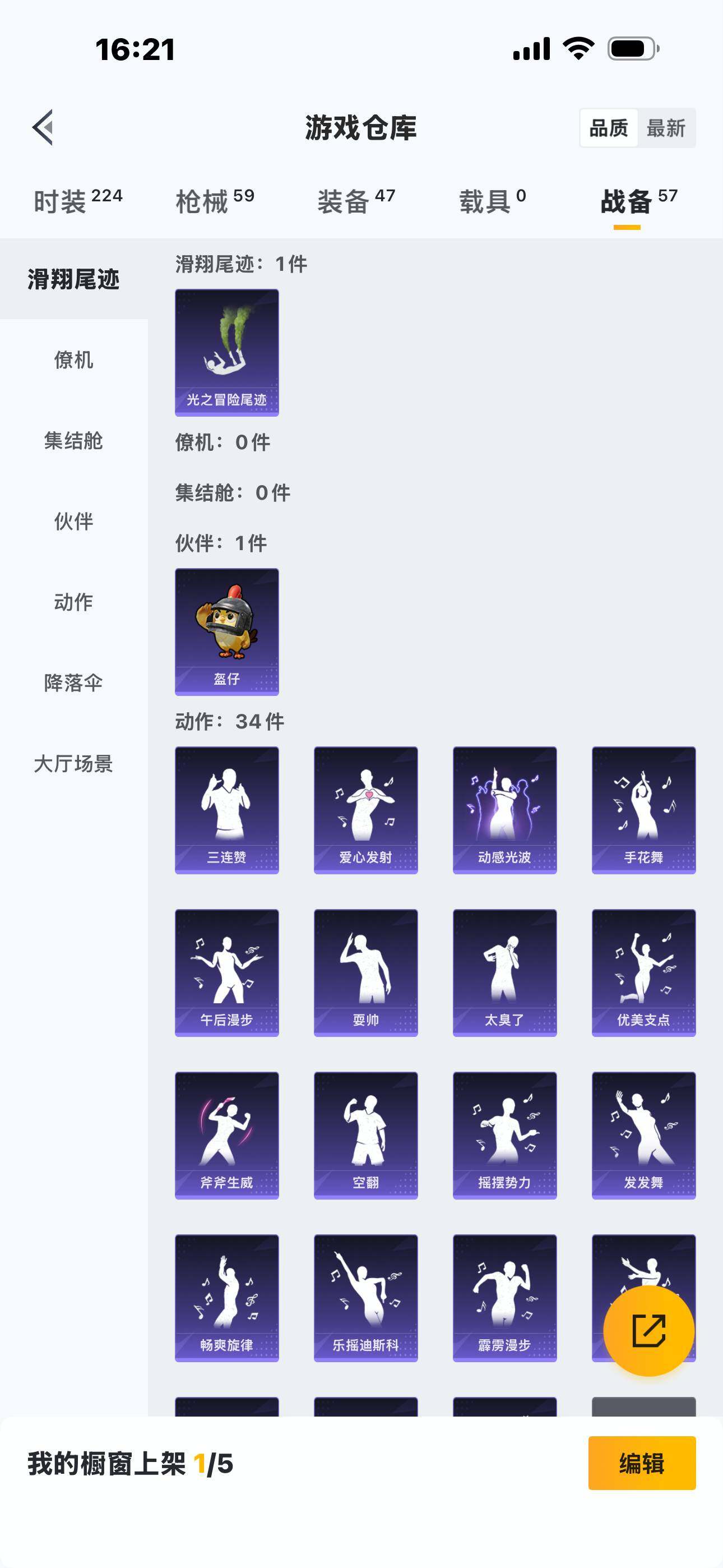Image resolution: width=723 pixels, height=1568 pixels.
Task: Select the 动感光波 emote card
Action: coord(504,810)
